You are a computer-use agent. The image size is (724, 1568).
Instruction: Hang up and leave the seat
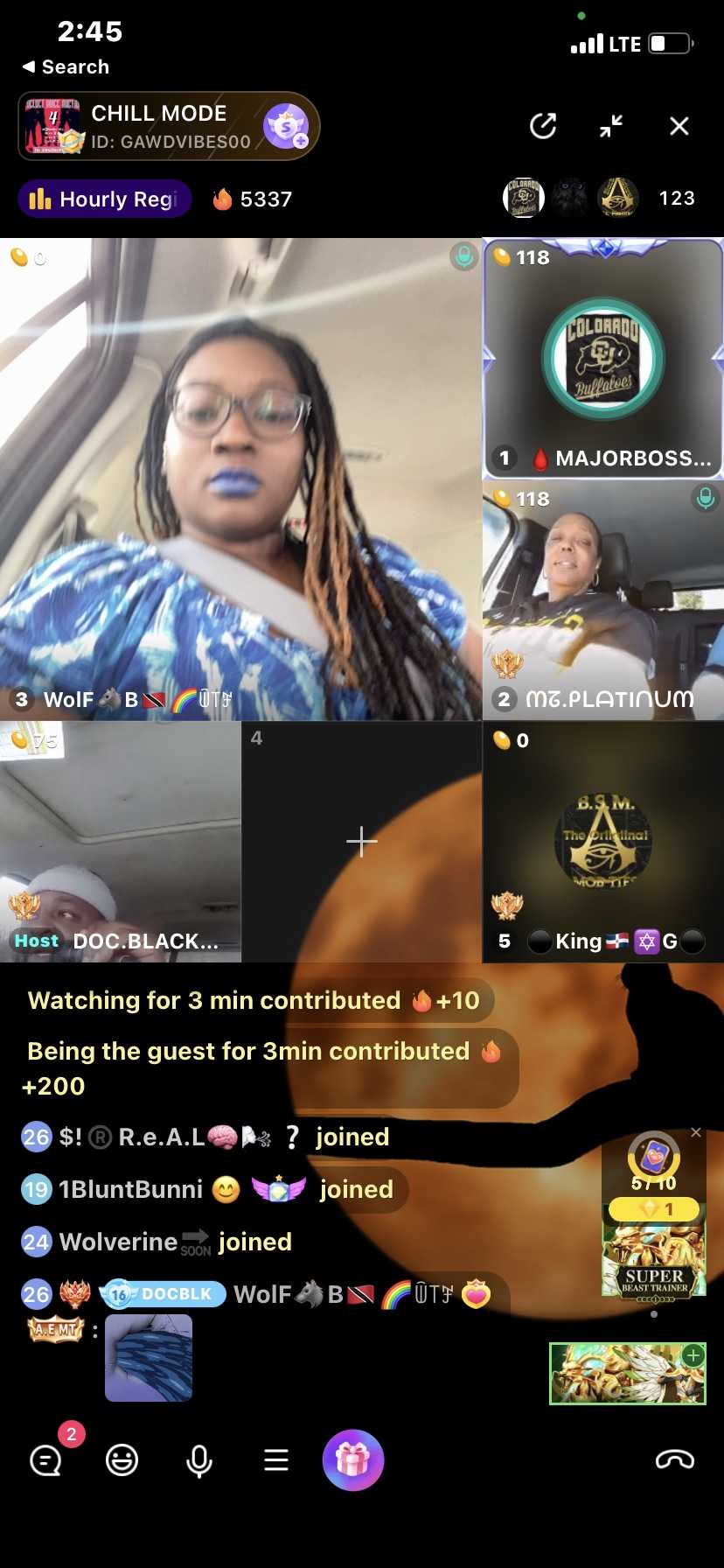point(674,1460)
